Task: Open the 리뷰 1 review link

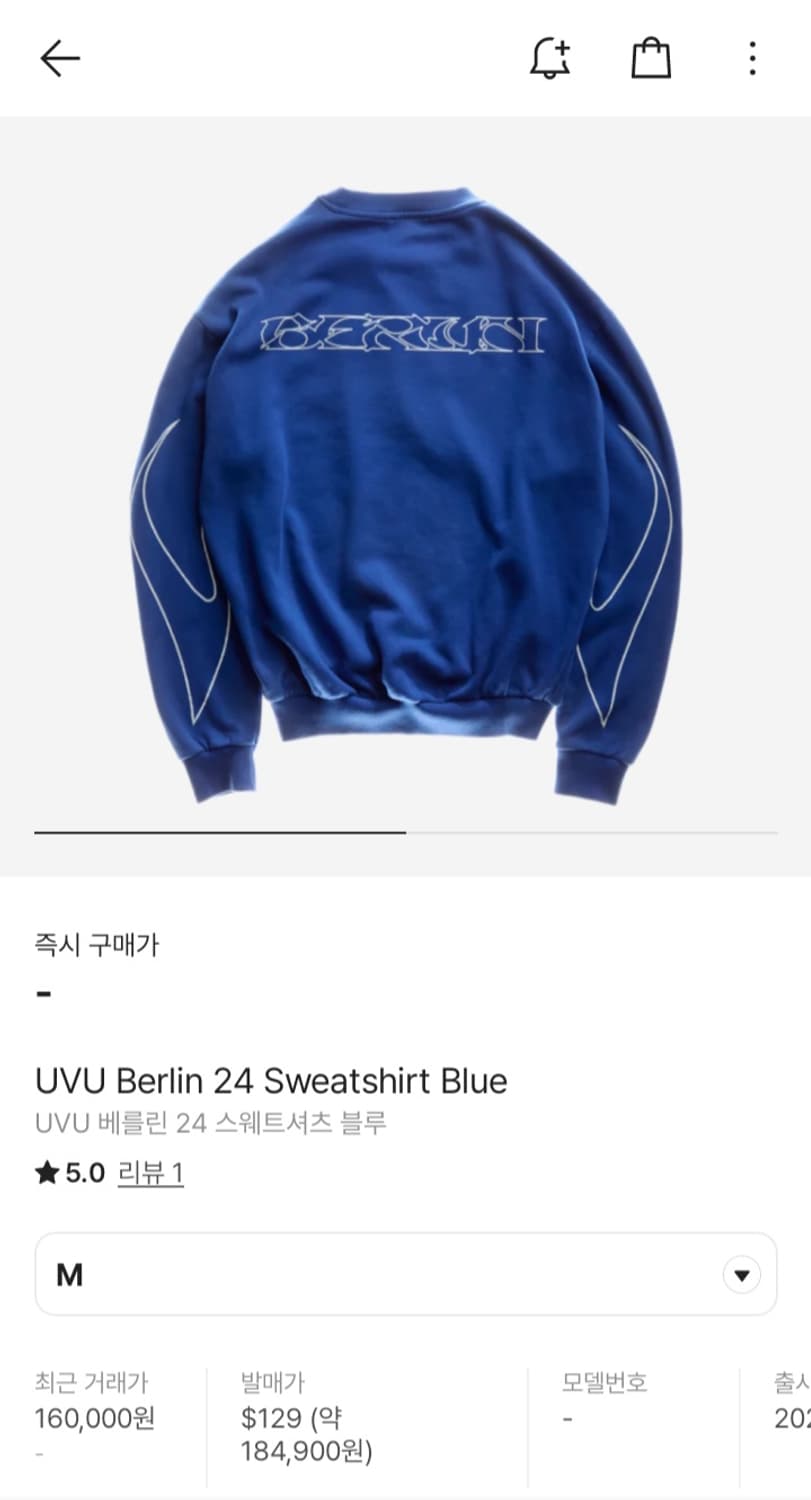Action: [151, 1171]
